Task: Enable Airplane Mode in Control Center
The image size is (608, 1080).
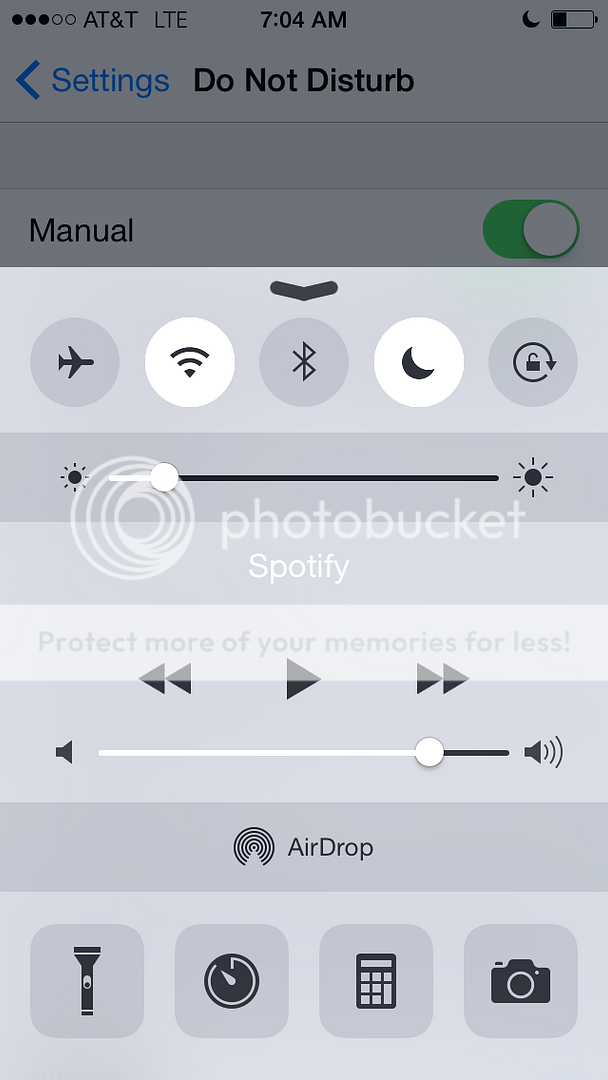Action: point(75,362)
